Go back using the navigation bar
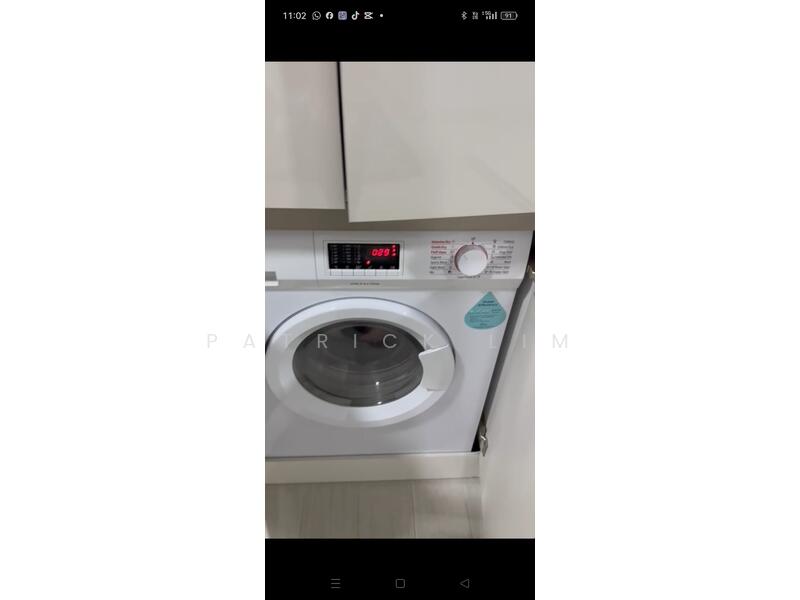Image resolution: width=800 pixels, height=600 pixels. click(x=464, y=583)
